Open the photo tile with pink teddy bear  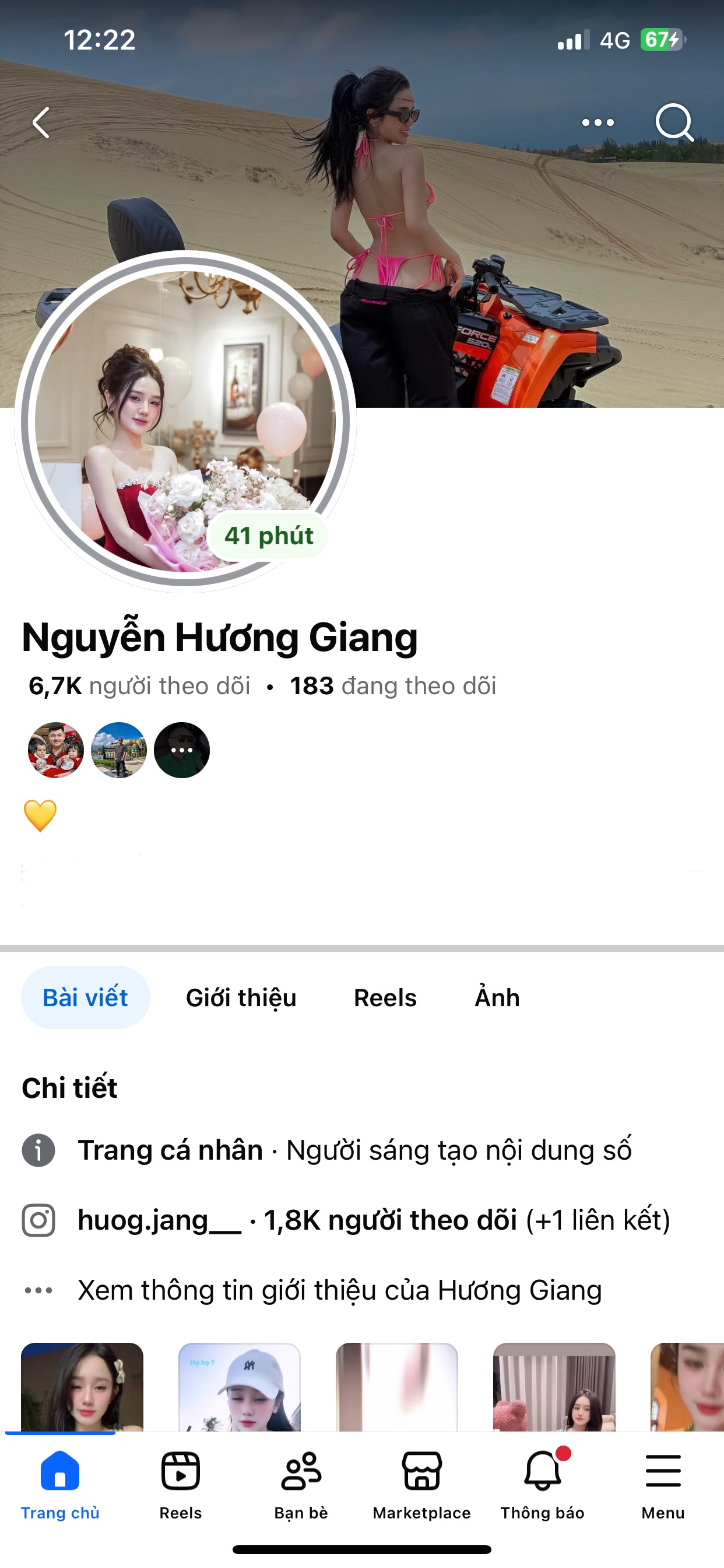pyautogui.click(x=554, y=1387)
